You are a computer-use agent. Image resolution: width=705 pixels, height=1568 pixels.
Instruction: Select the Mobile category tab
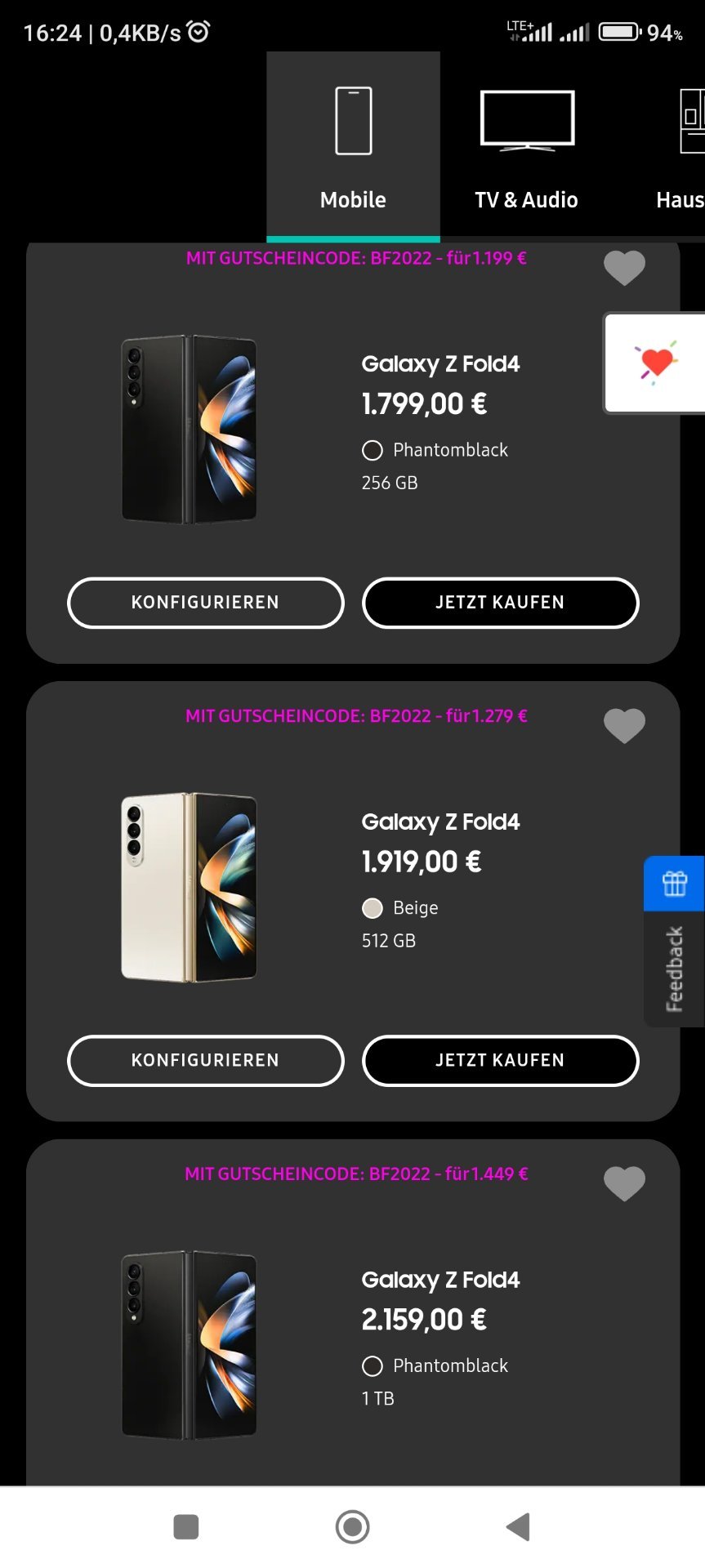(x=353, y=145)
